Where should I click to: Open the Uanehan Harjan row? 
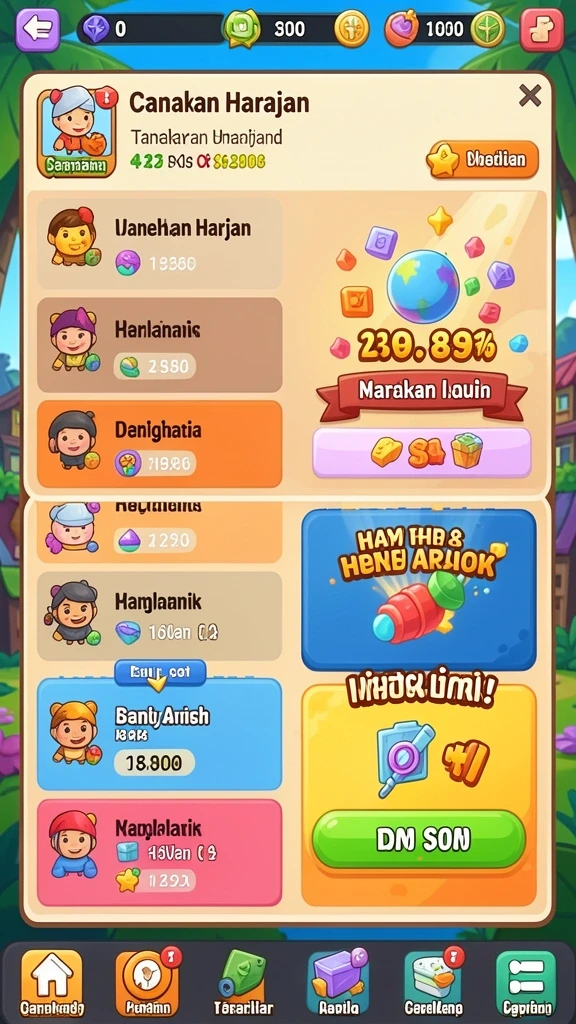pos(159,244)
